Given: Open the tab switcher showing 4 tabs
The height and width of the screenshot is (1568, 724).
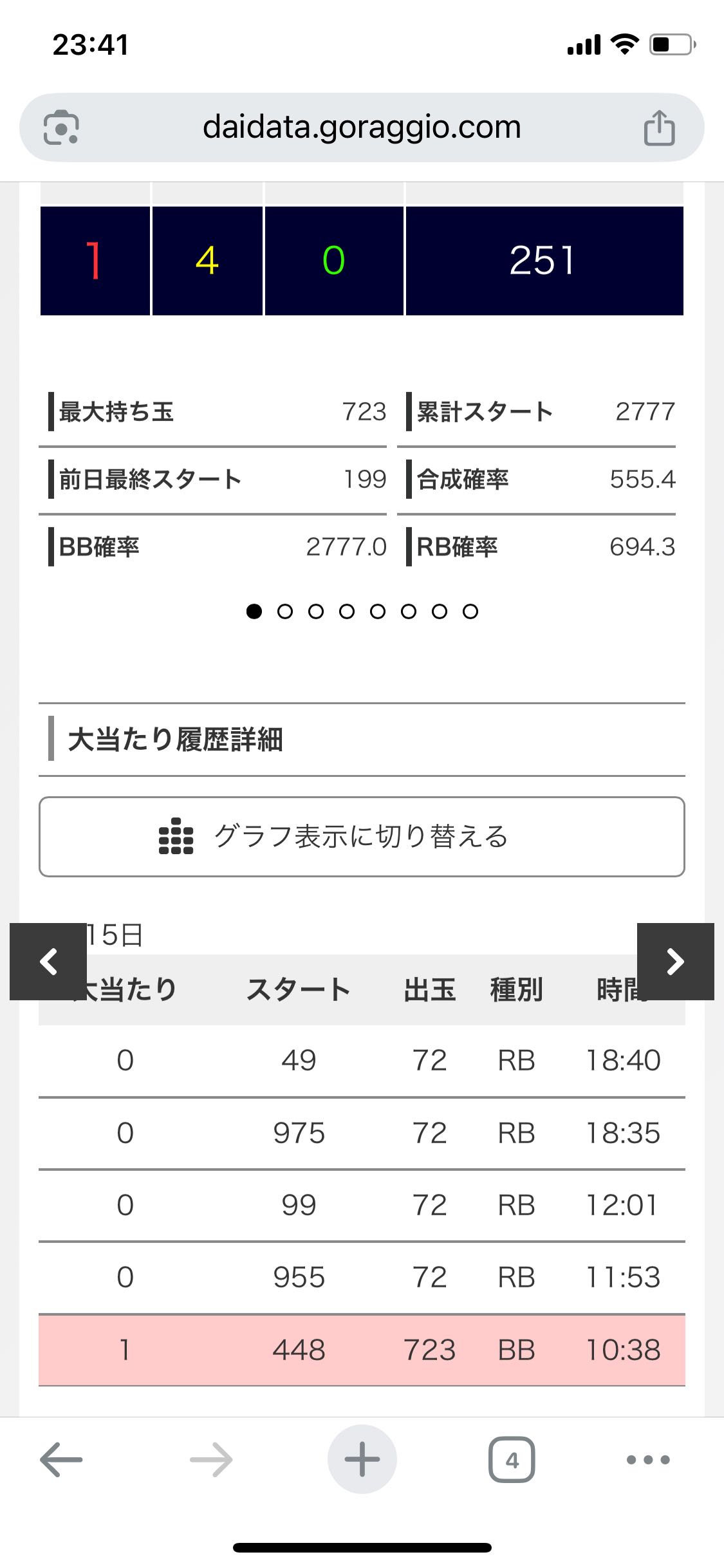Looking at the screenshot, I should [x=512, y=1459].
